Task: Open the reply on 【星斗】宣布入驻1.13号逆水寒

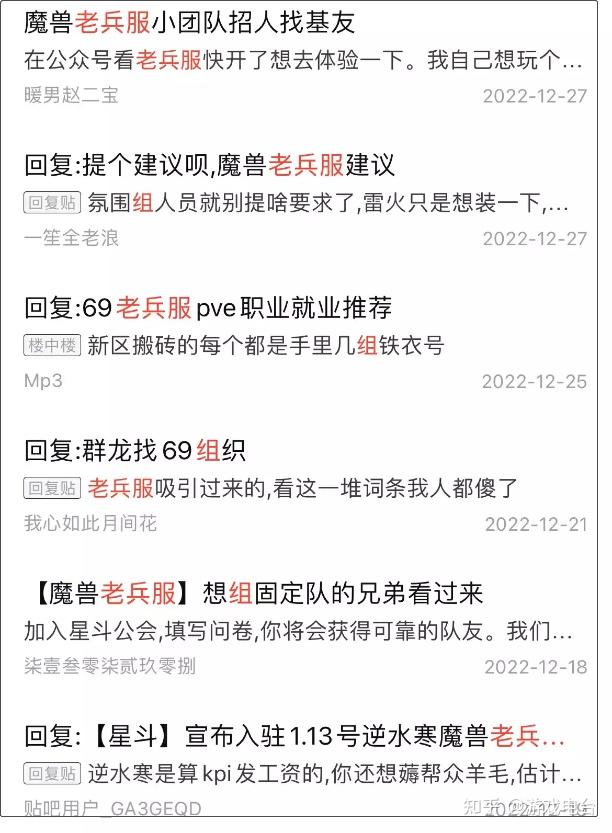Action: [295, 737]
